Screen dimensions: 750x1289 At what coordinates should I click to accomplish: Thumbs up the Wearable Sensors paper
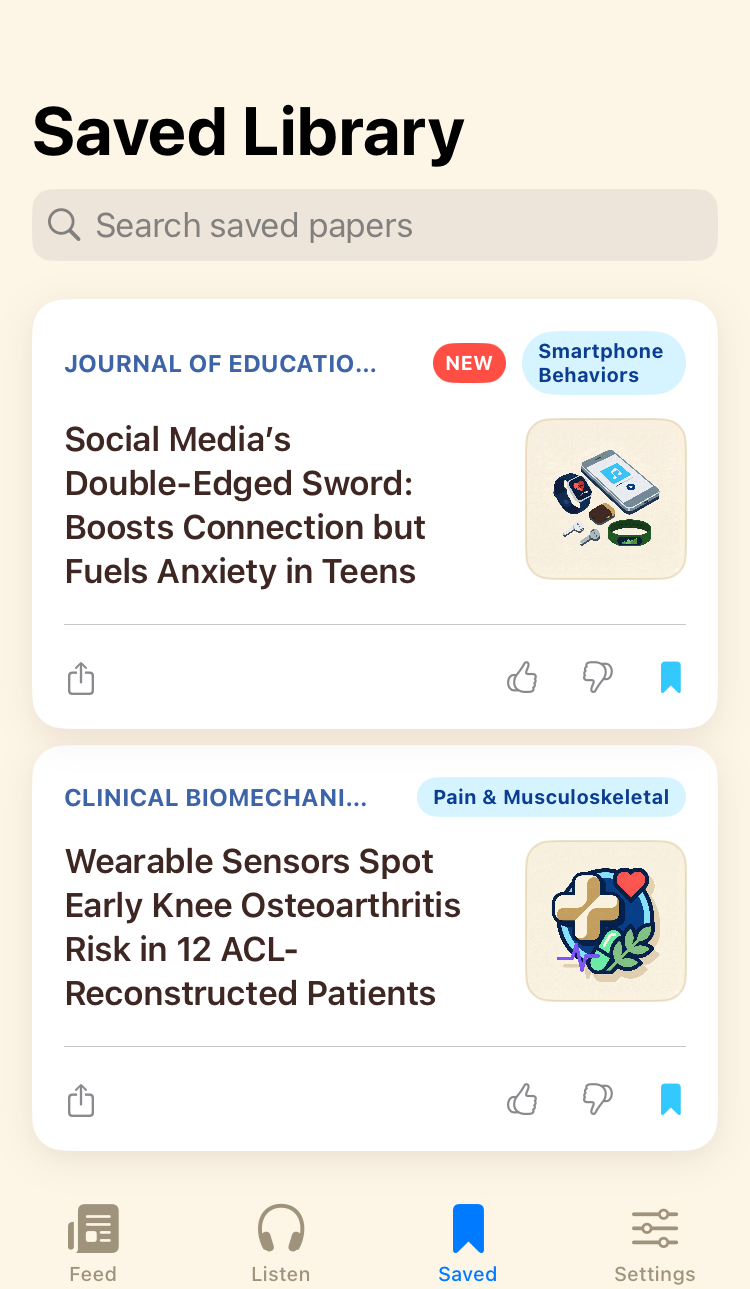[522, 1100]
